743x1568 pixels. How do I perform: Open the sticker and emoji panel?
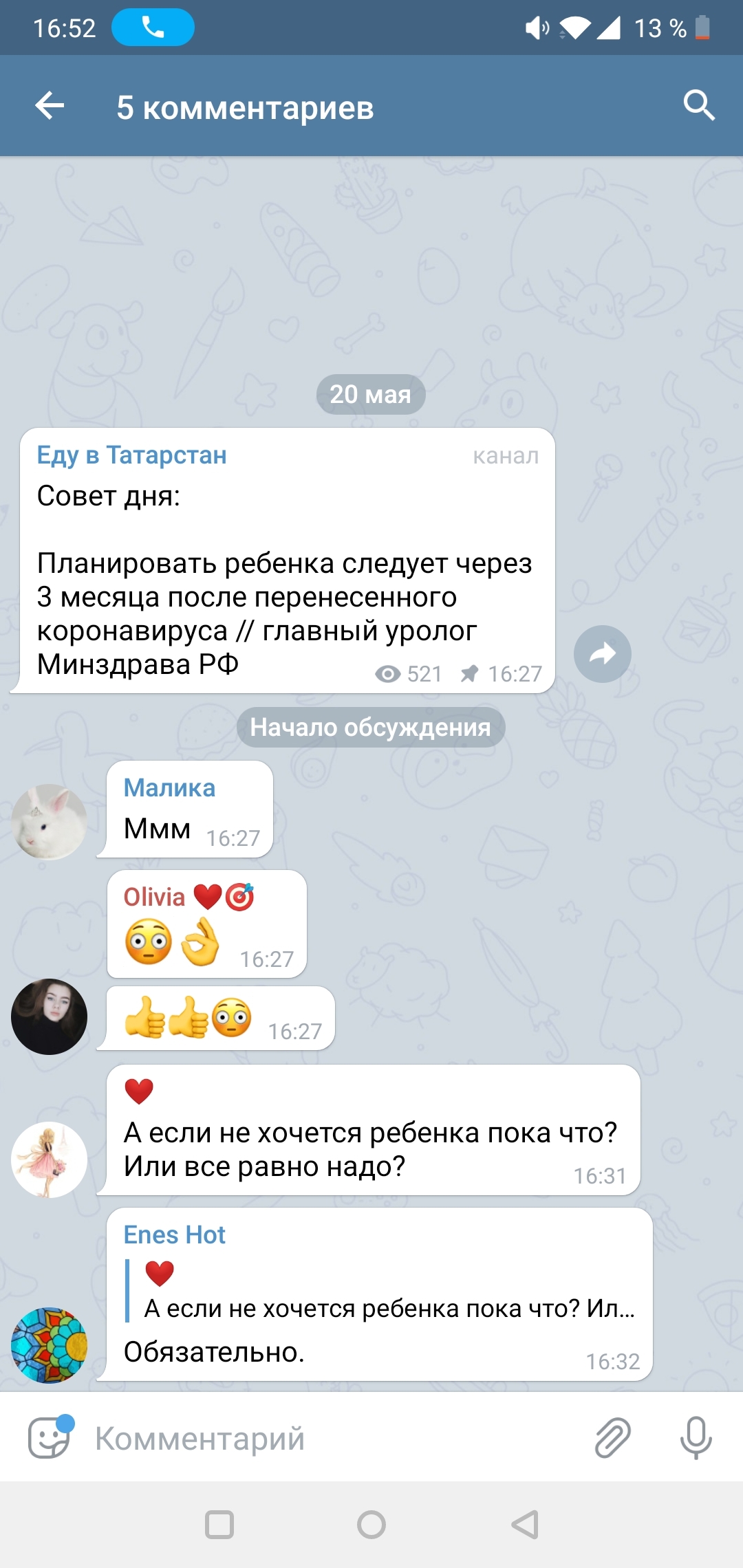pos(49,1438)
